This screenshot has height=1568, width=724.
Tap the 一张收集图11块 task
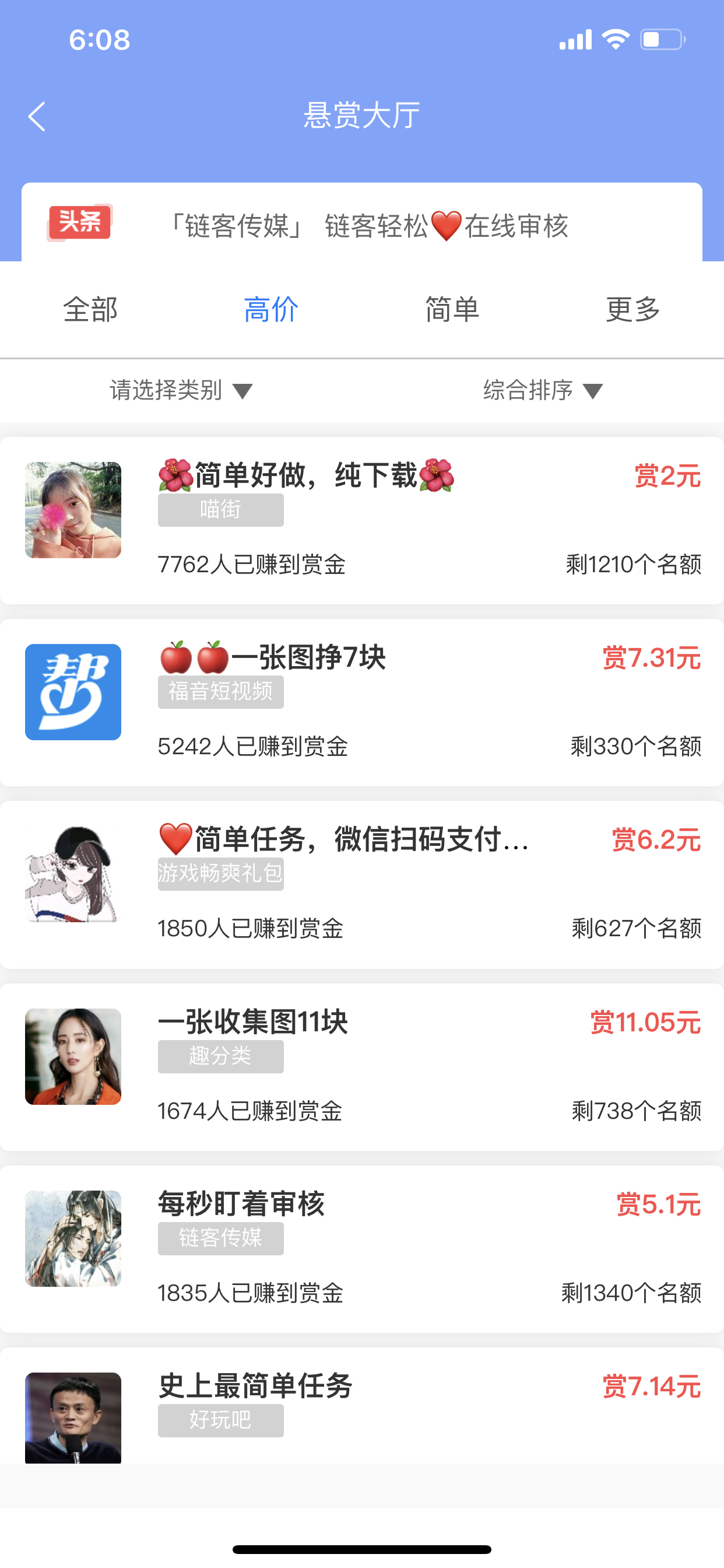click(361, 1066)
